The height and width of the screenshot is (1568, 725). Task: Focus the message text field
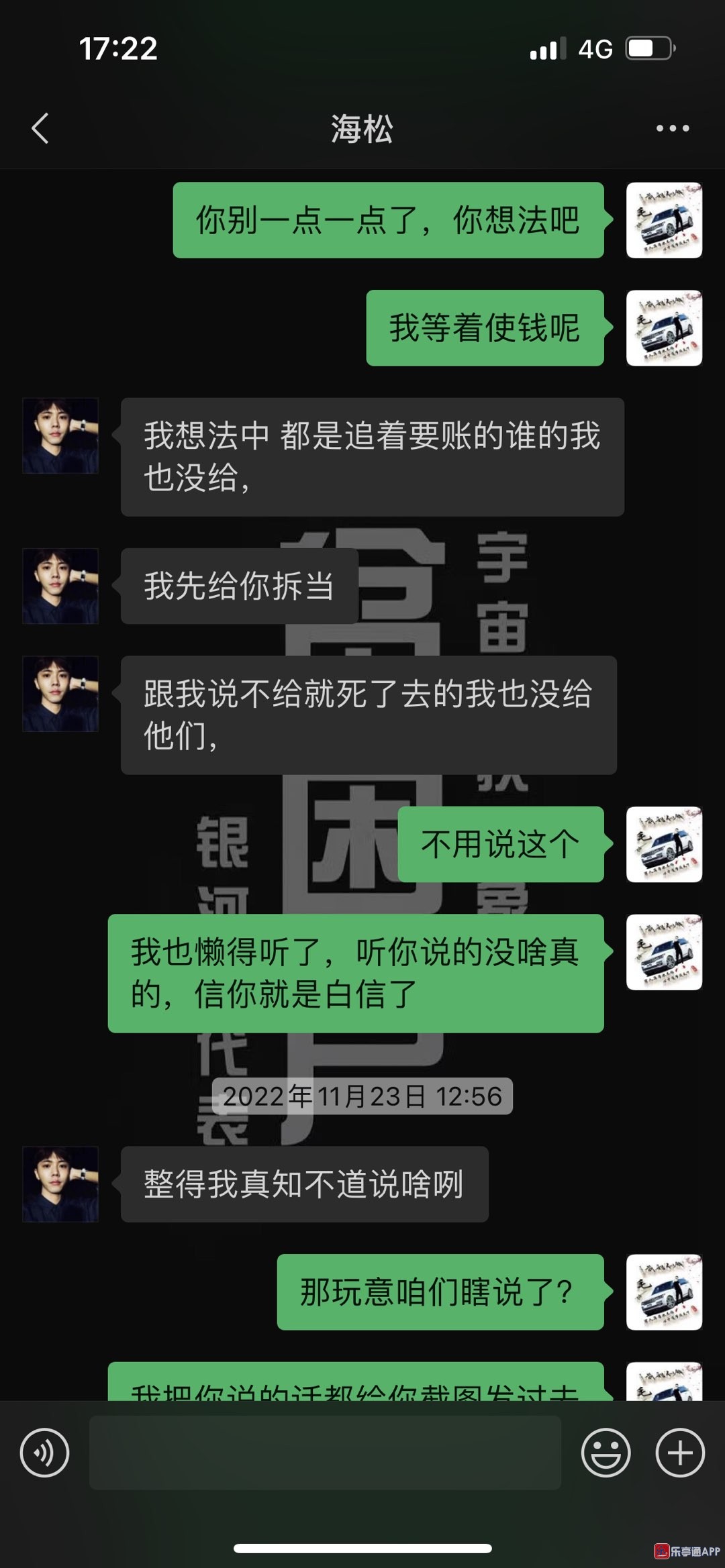click(325, 1453)
